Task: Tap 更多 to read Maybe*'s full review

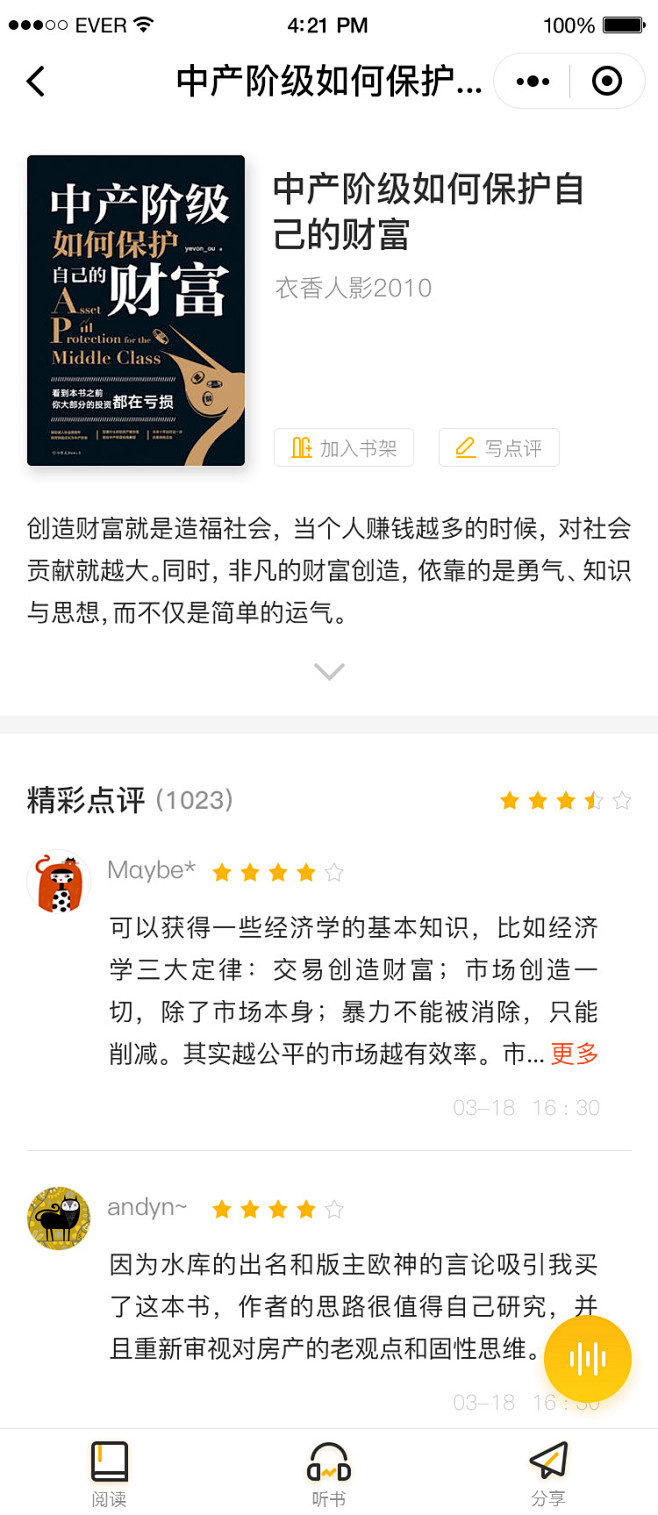Action: coord(575,1053)
